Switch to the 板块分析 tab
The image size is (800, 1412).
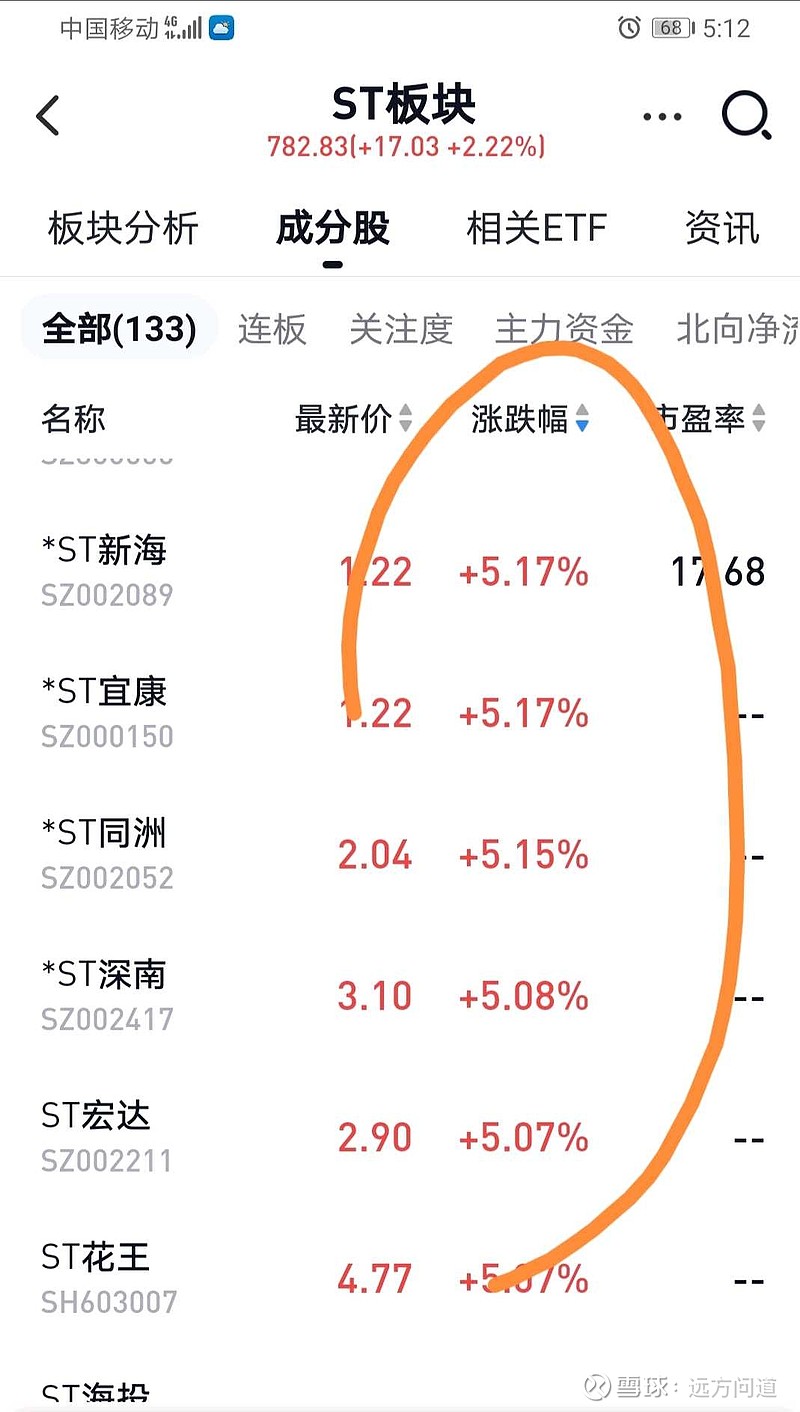coord(123,229)
